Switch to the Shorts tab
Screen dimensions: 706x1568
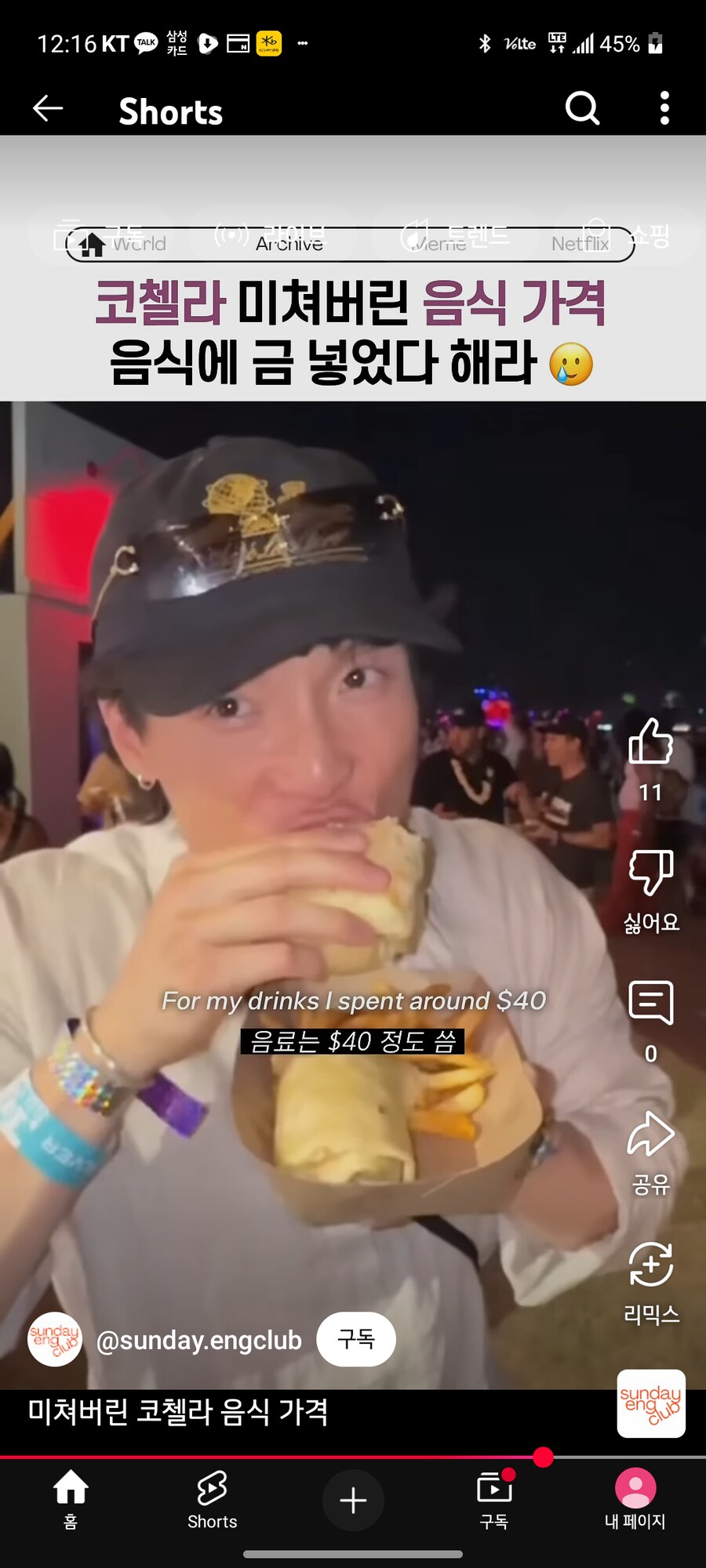[x=212, y=1499]
